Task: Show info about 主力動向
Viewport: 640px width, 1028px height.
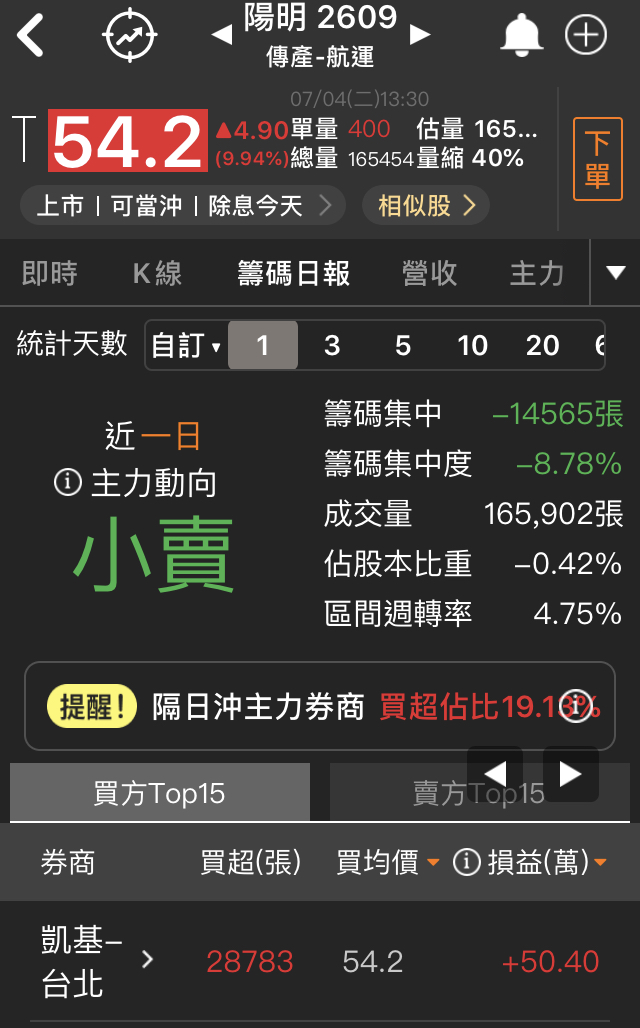Action: [x=68, y=484]
